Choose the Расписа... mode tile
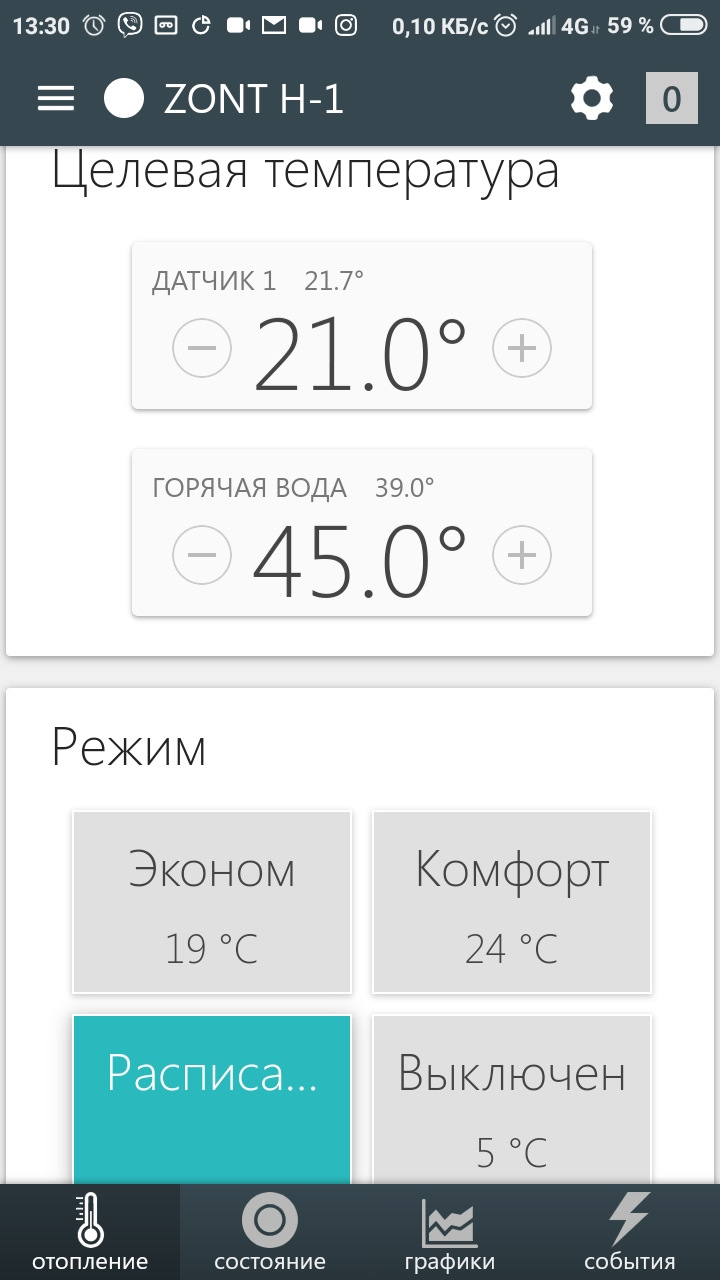Screen dimensions: 720x1280 coord(212,1098)
